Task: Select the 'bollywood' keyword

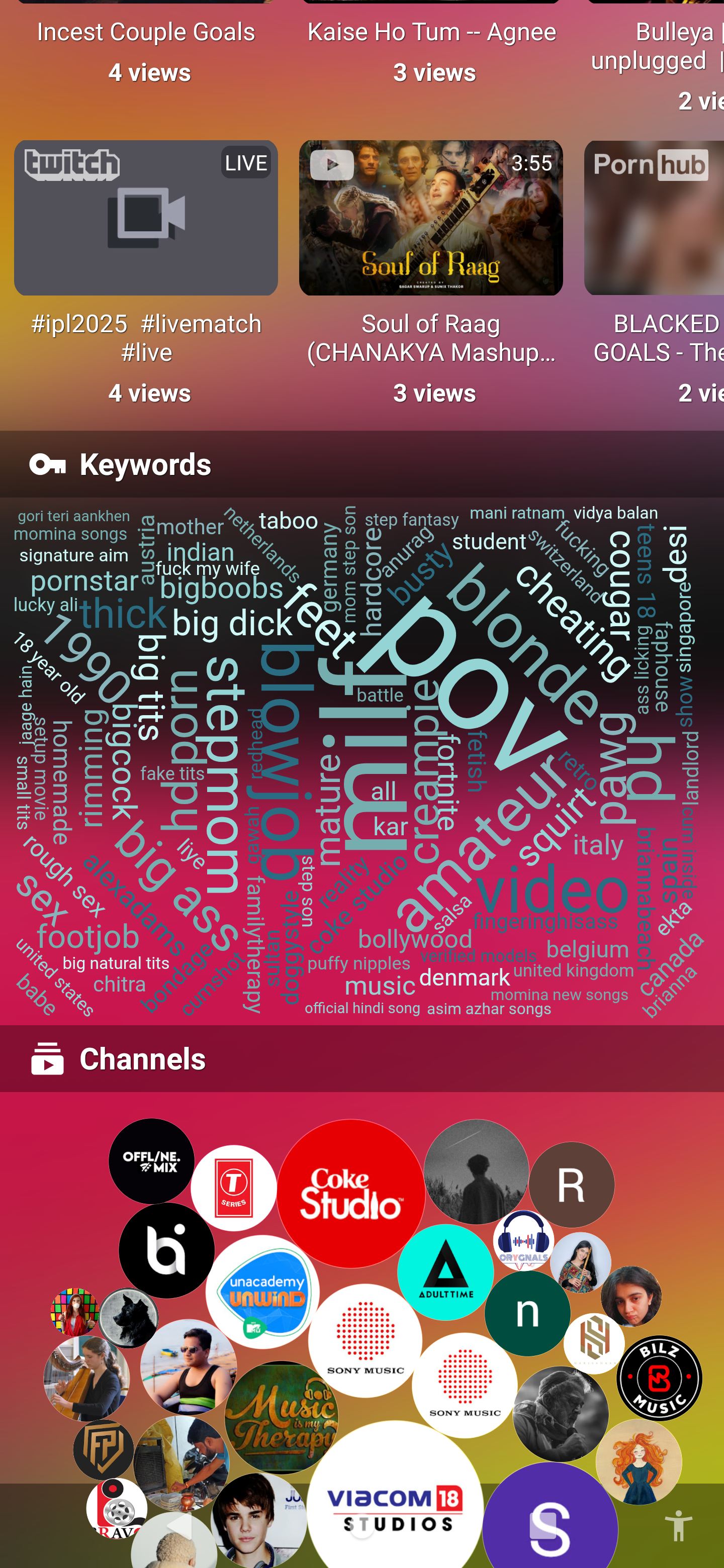Action: tap(415, 939)
